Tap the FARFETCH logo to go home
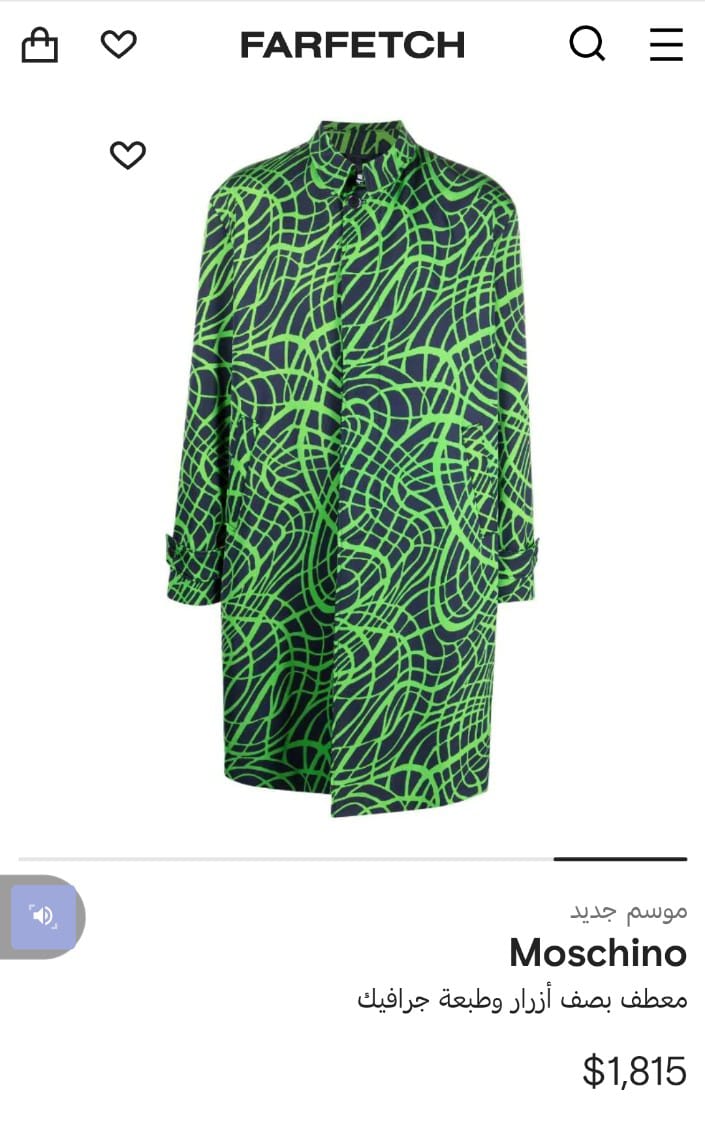This screenshot has height=1134, width=705. pos(352,45)
